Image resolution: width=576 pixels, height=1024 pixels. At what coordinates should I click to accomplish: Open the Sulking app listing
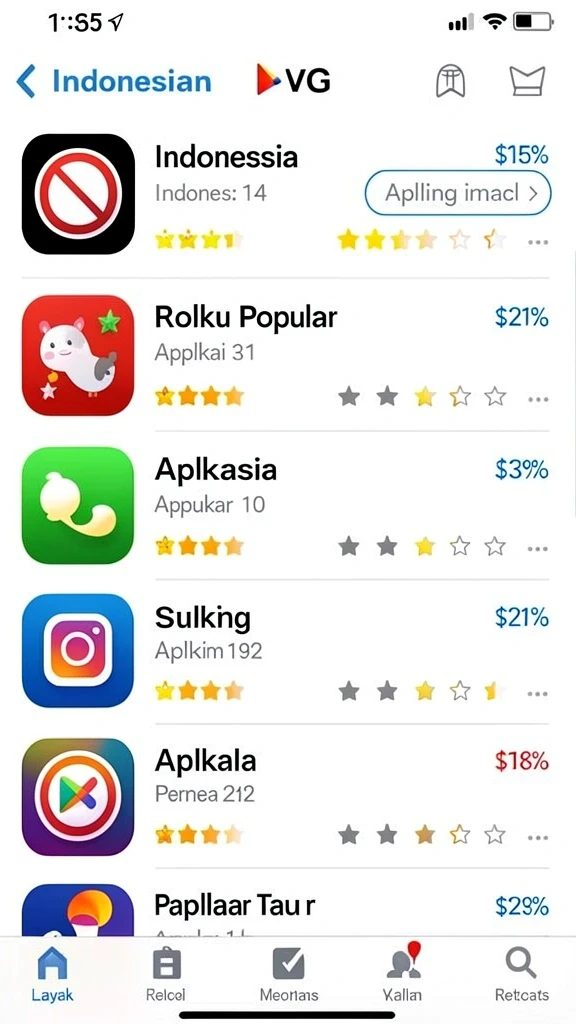tap(285, 650)
